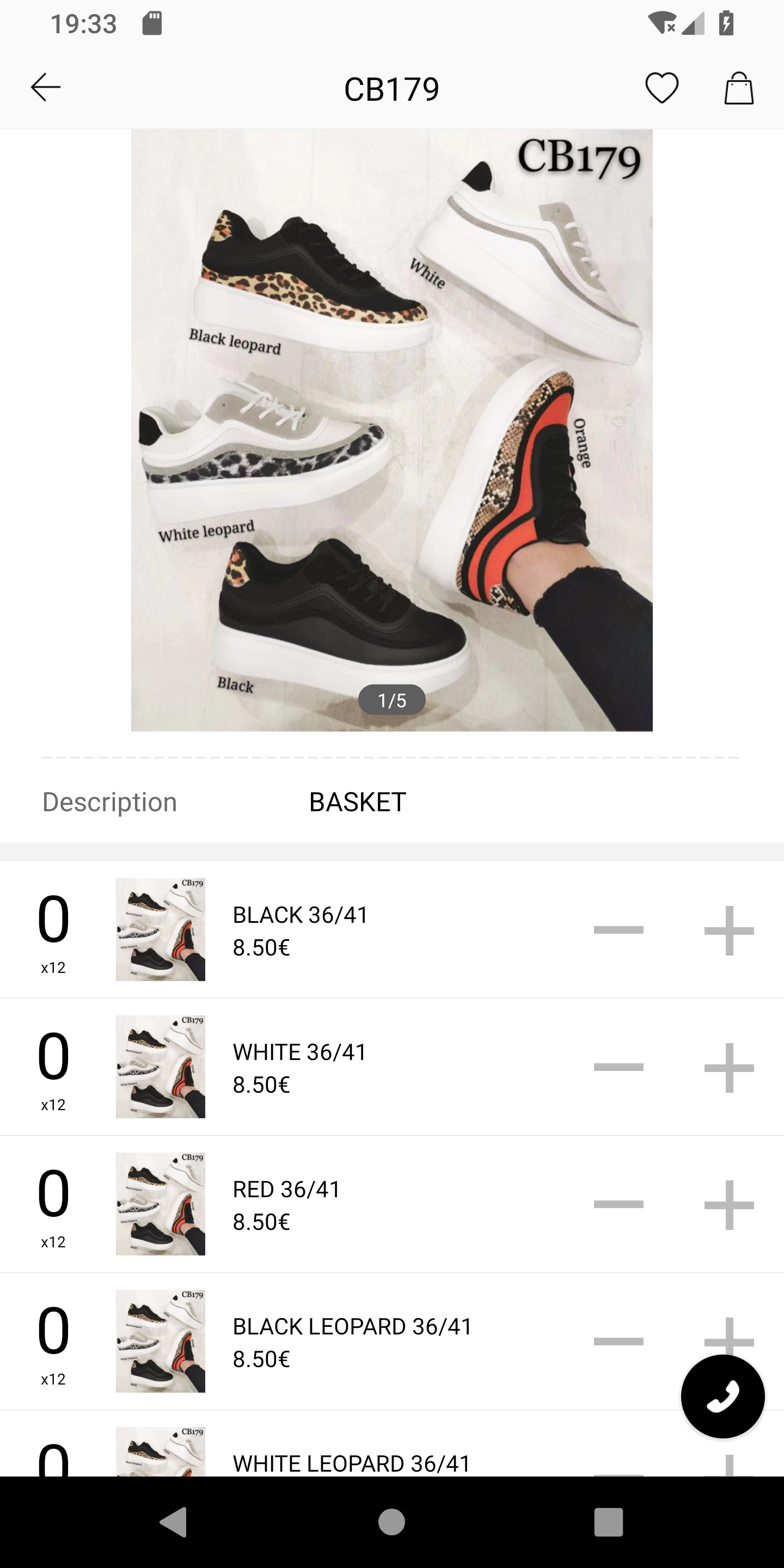
Task: Add CB179 to favorites with the heart
Action: tap(661, 88)
